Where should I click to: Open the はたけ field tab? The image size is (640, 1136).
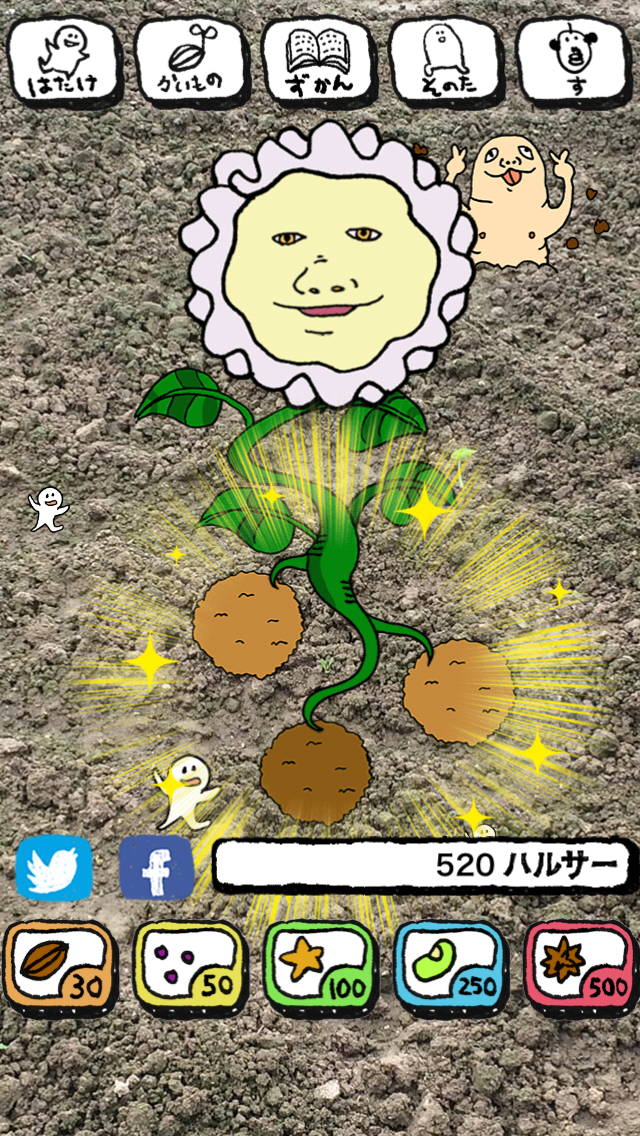pos(64,62)
